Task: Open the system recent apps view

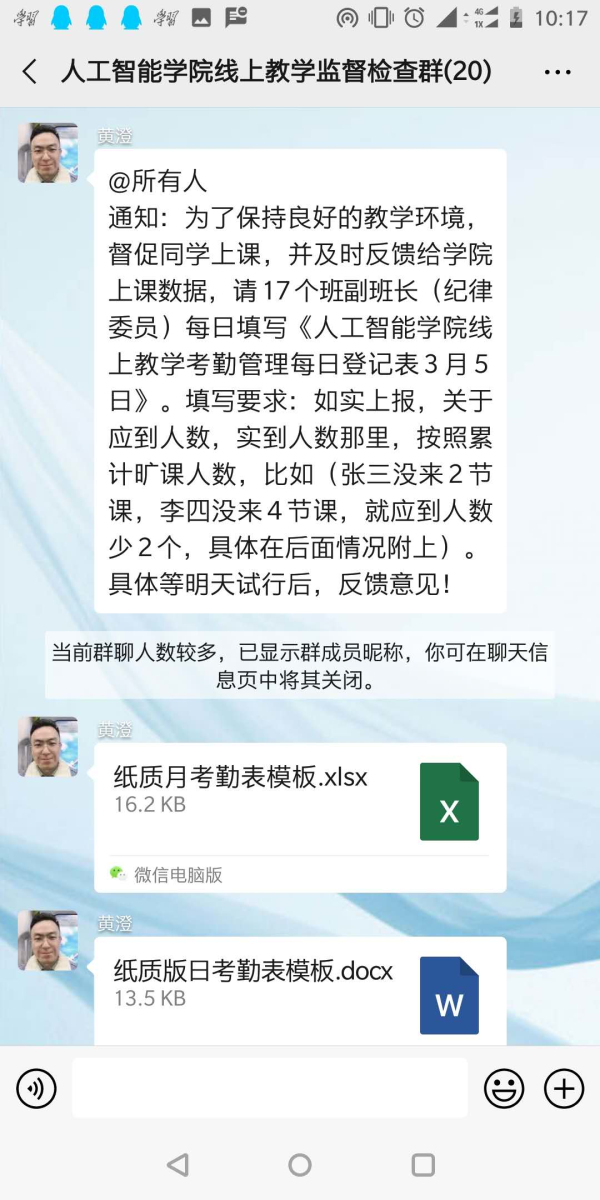Action: click(x=423, y=1165)
